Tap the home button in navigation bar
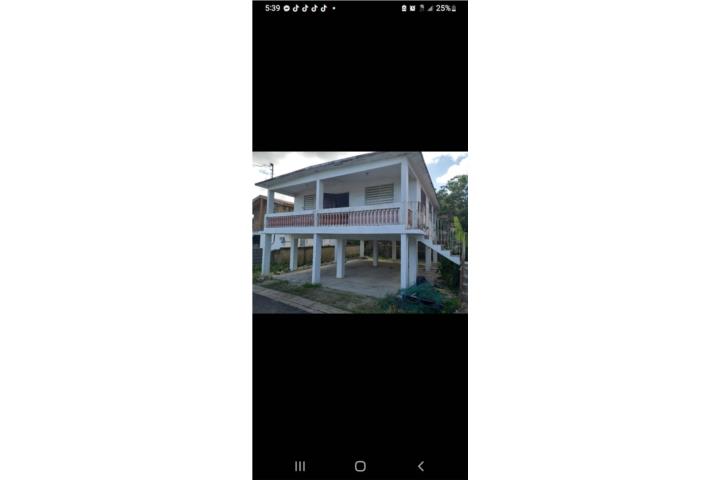Screen dimensions: 720x480 [360, 466]
